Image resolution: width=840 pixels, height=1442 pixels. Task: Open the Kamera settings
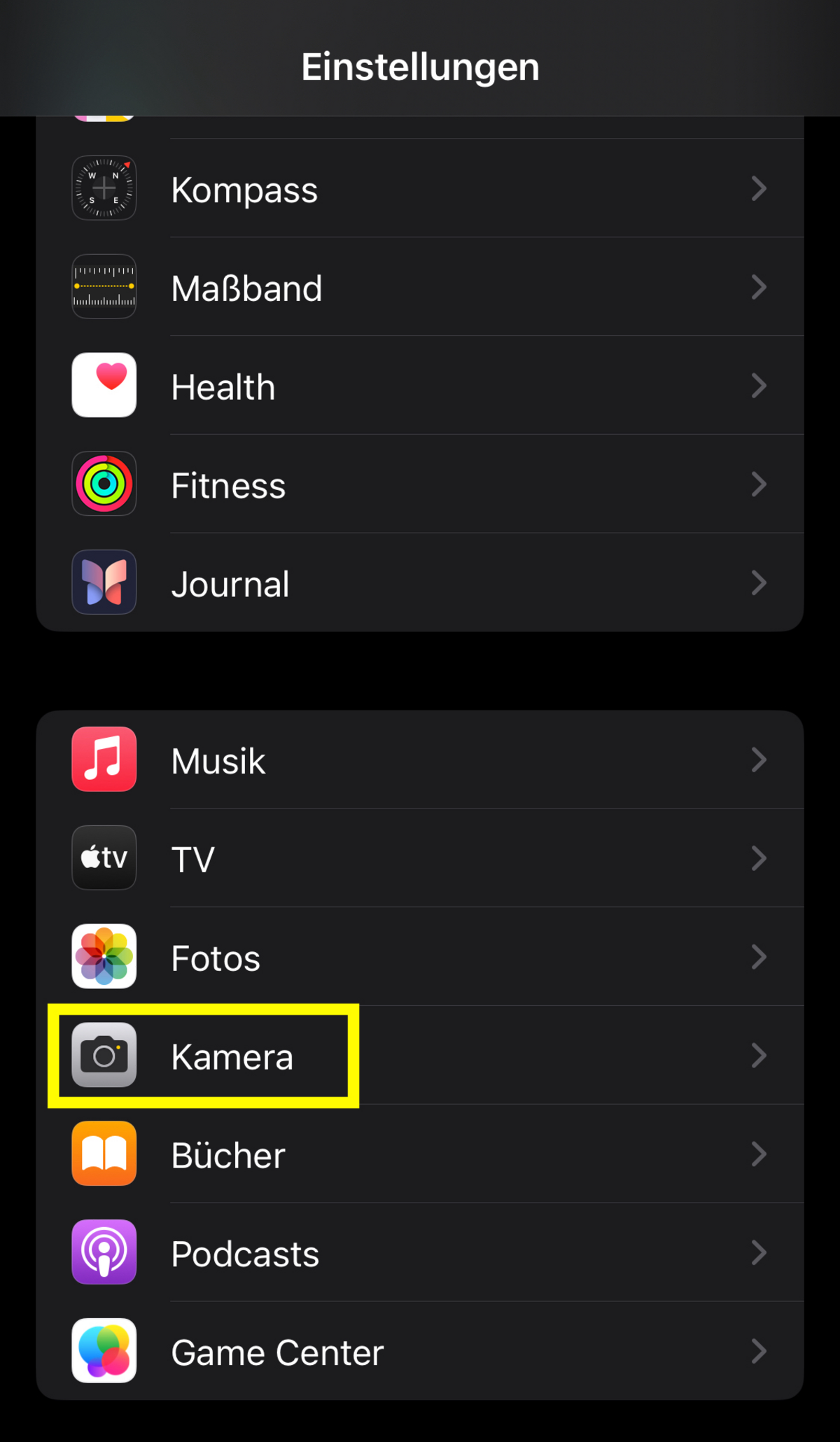[420, 1056]
